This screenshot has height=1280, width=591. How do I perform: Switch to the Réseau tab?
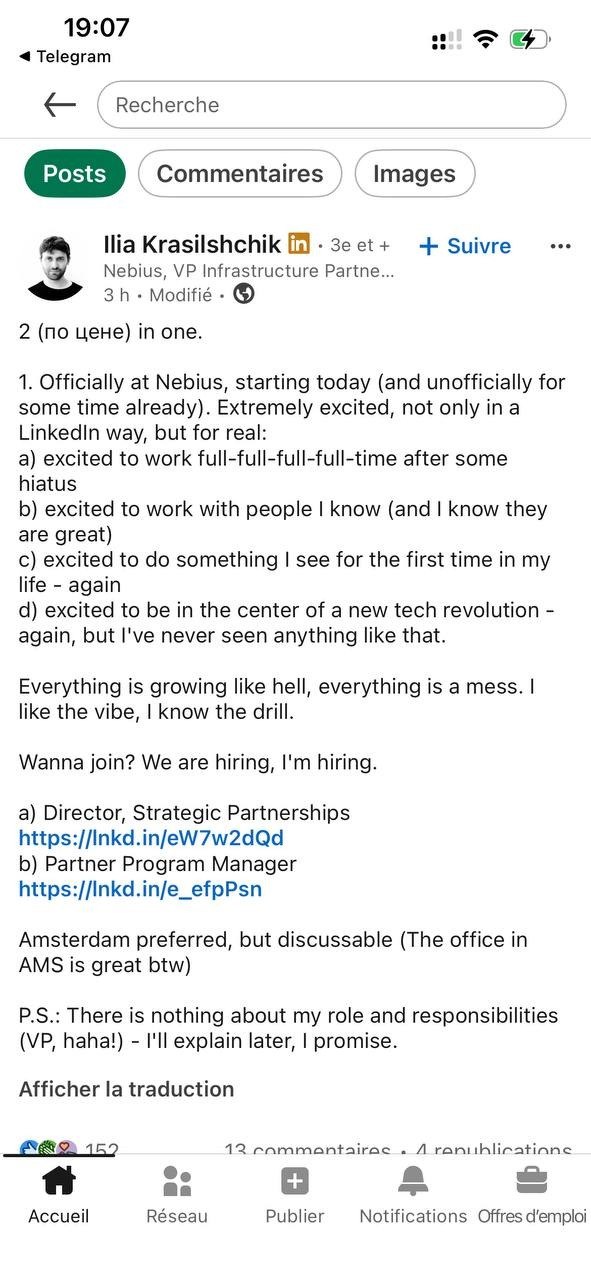point(177,1196)
